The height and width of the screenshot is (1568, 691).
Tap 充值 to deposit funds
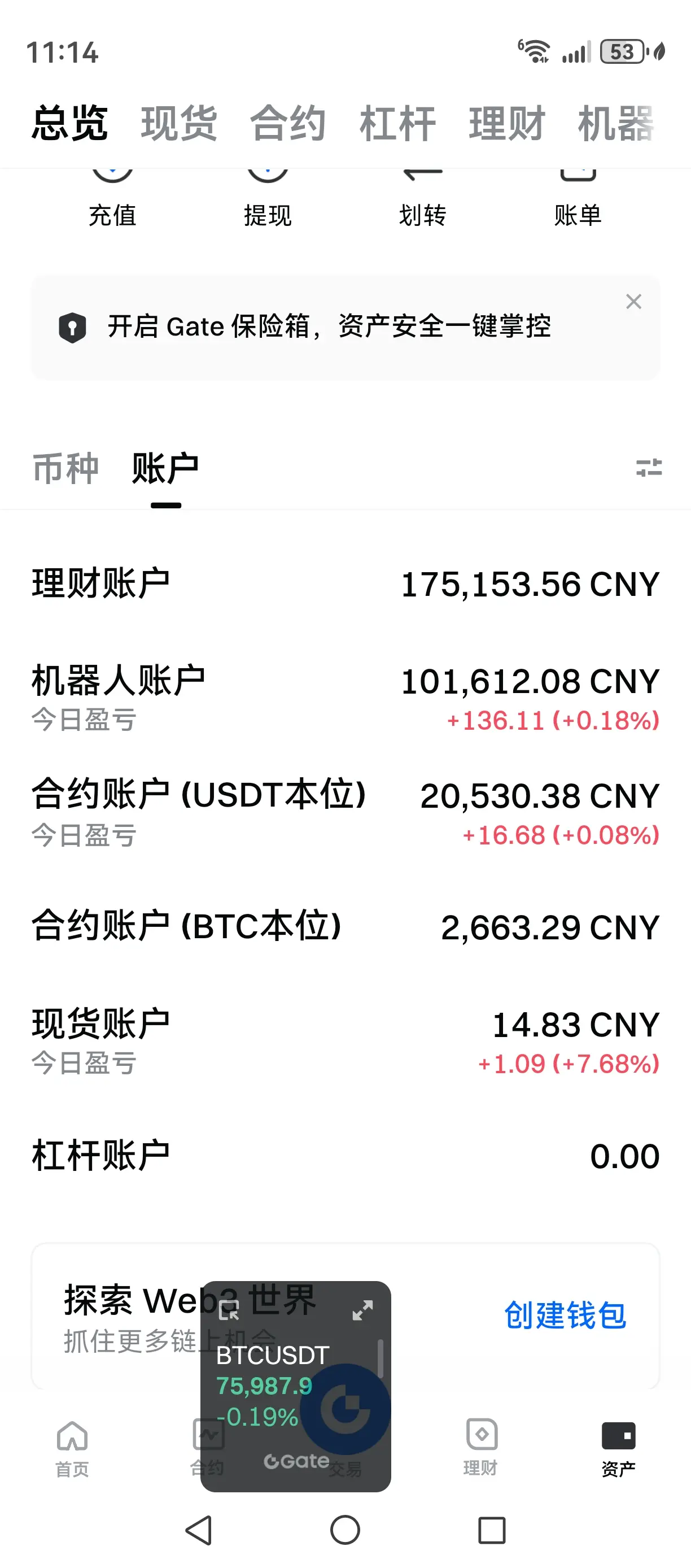112,201
